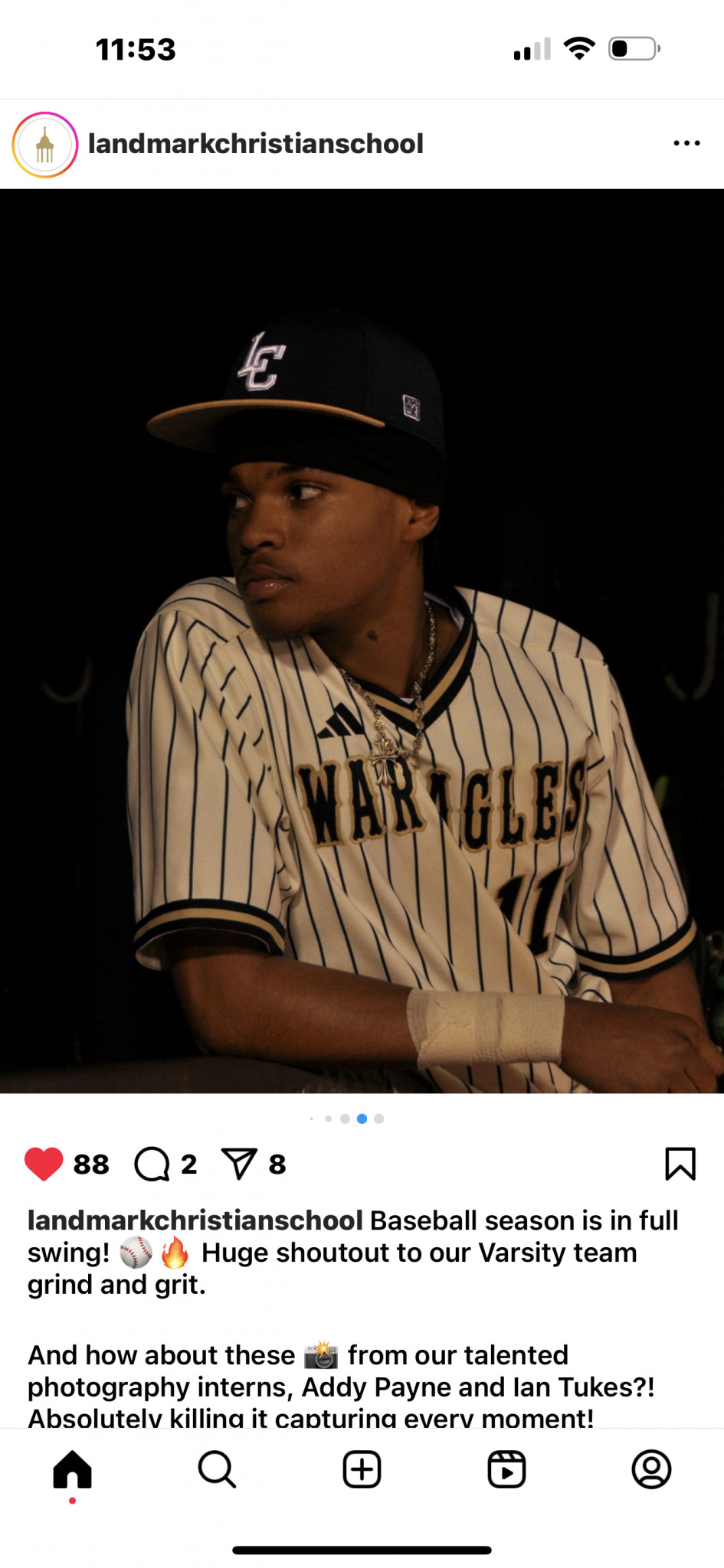Open your profile tab
724x1568 pixels.
coord(651,1469)
